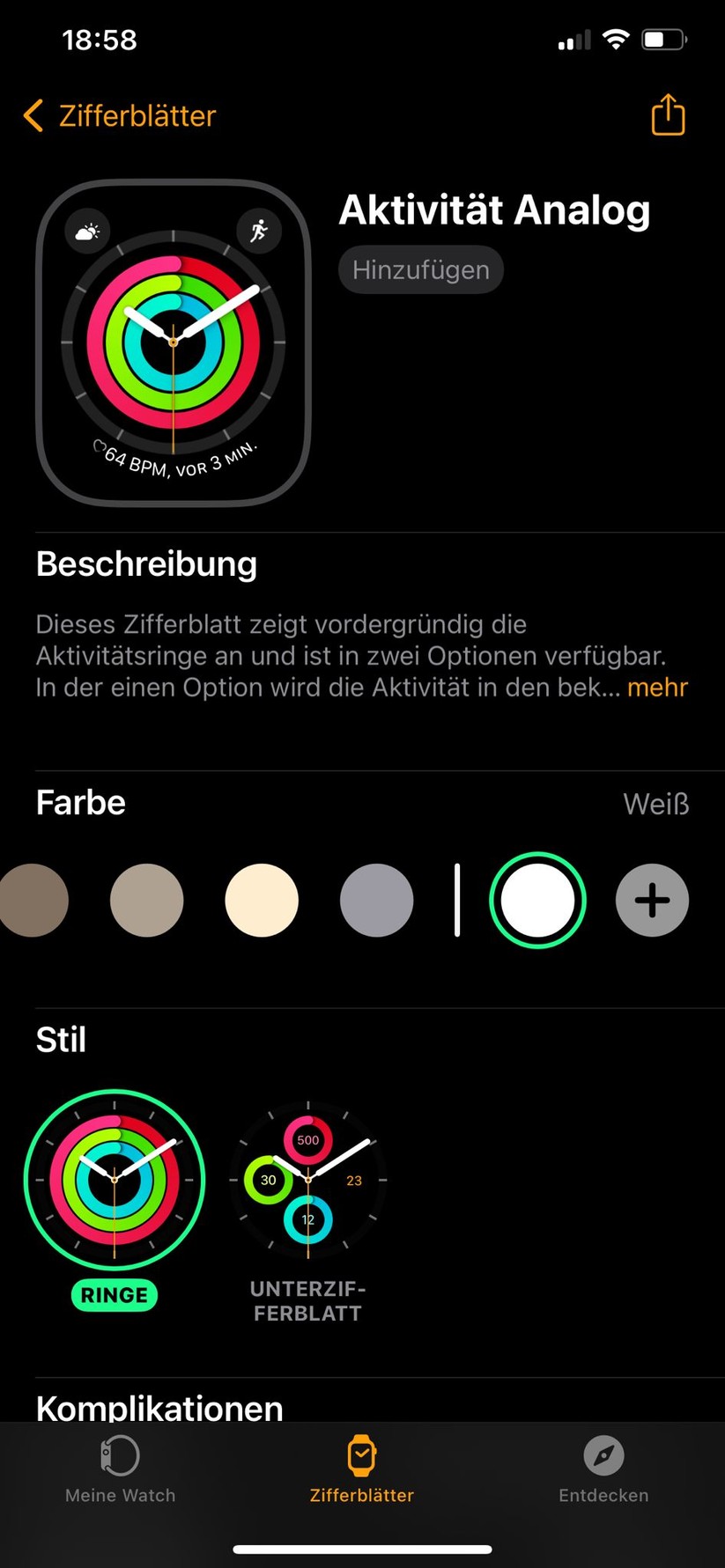Screen dimensions: 725x1568
Task: Select the cream colored swatch
Action: (262, 900)
